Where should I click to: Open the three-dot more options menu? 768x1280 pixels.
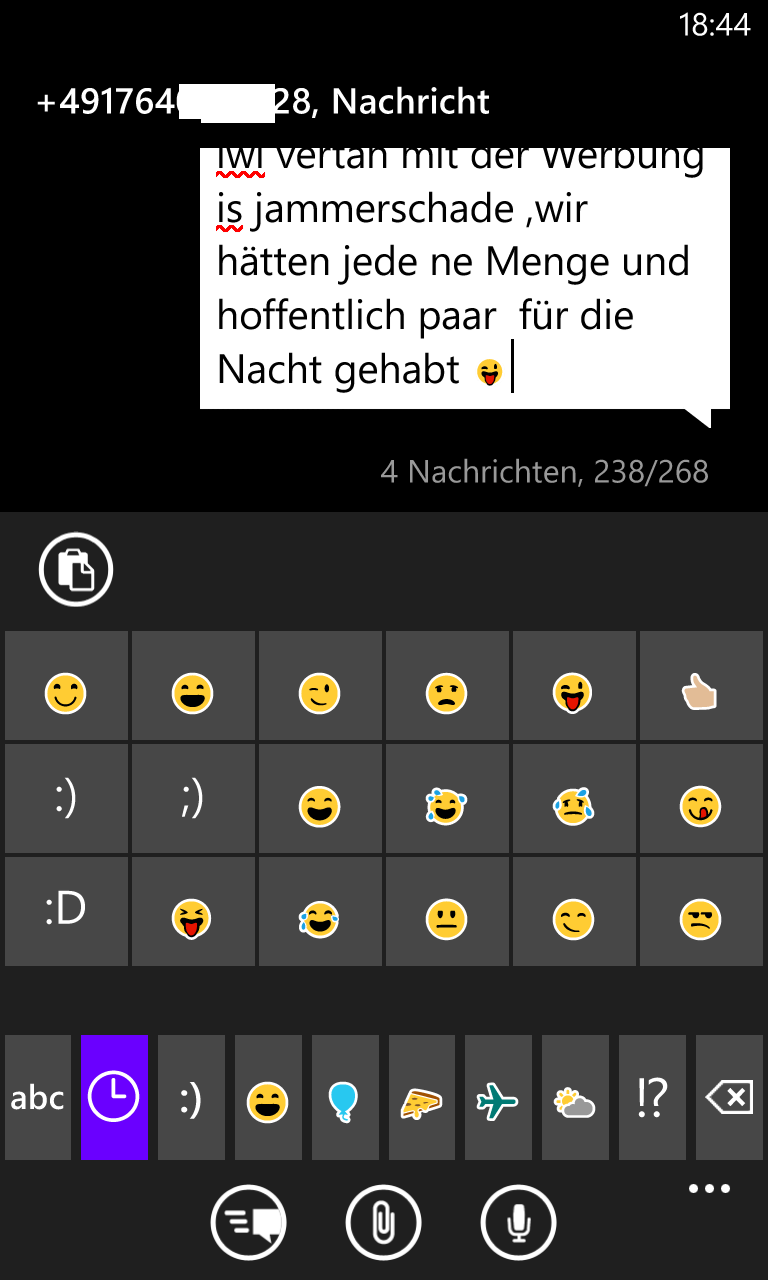pyautogui.click(x=710, y=1189)
